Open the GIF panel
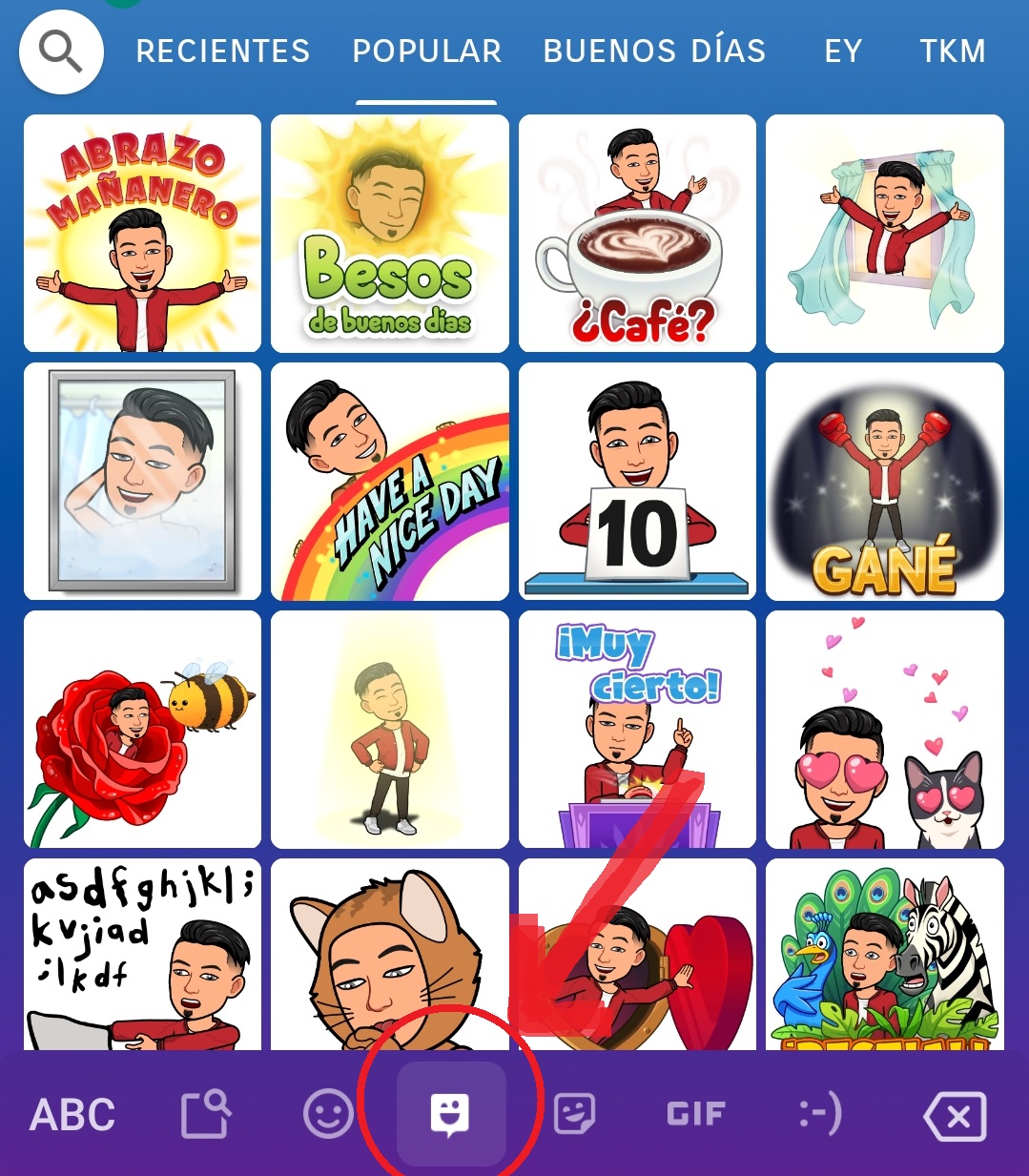The width and height of the screenshot is (1029, 1176). pyautogui.click(x=695, y=1114)
